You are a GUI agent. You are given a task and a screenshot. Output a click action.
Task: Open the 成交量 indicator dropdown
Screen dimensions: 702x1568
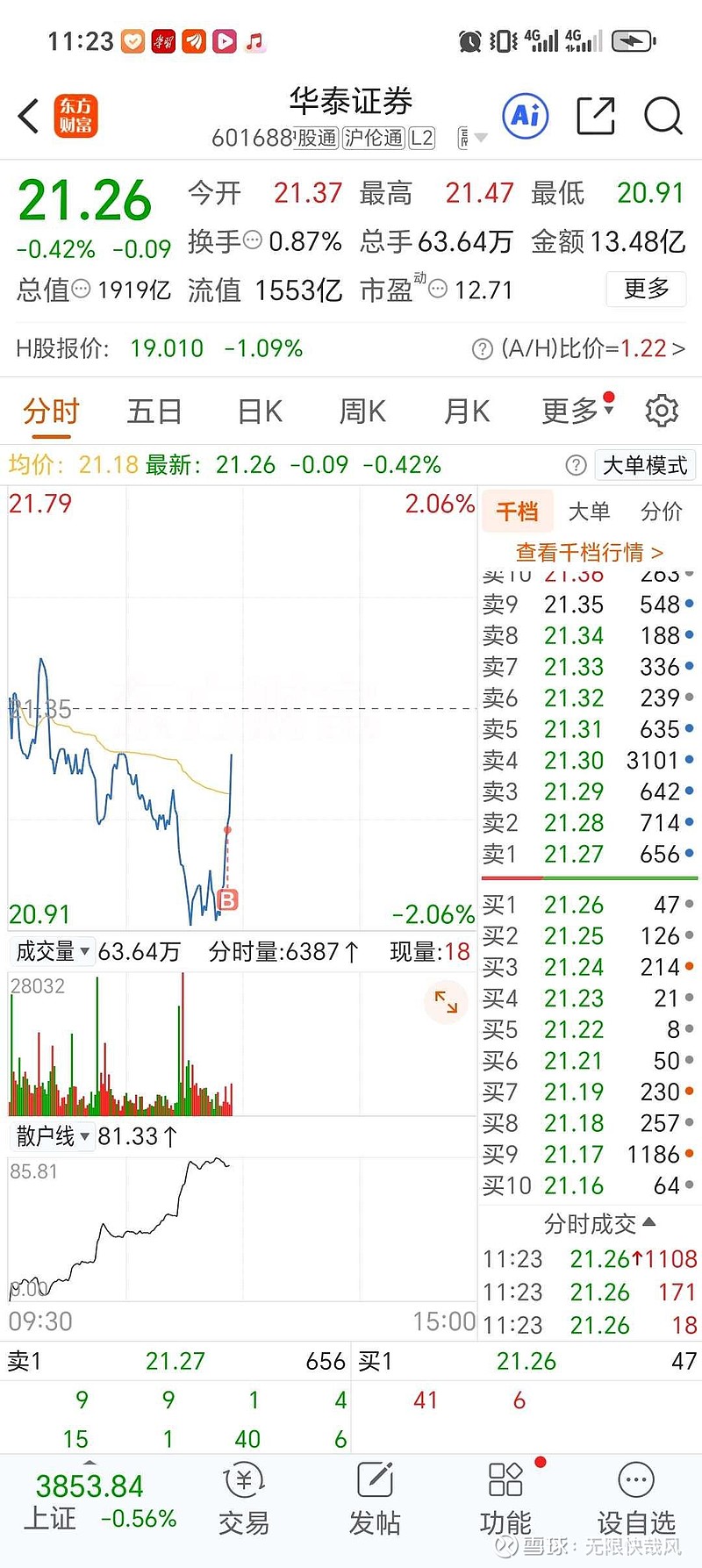51,951
